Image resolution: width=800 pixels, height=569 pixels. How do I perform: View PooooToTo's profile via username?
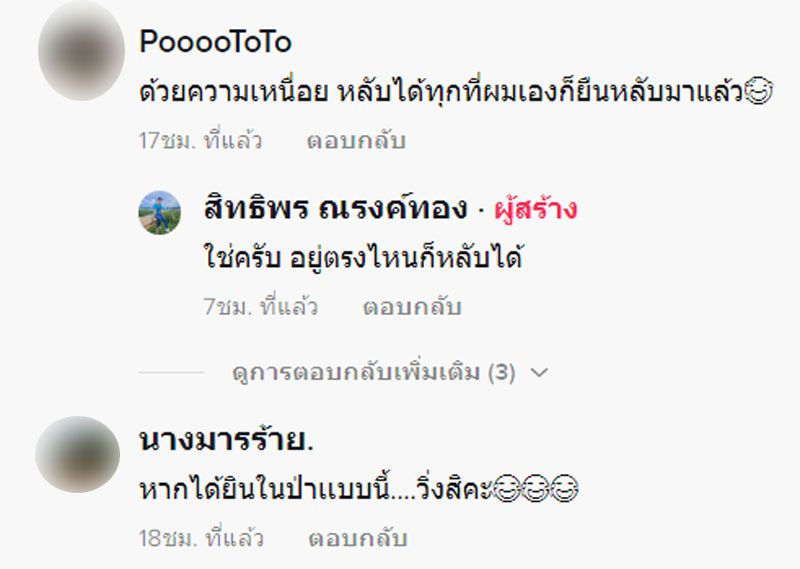[215, 43]
